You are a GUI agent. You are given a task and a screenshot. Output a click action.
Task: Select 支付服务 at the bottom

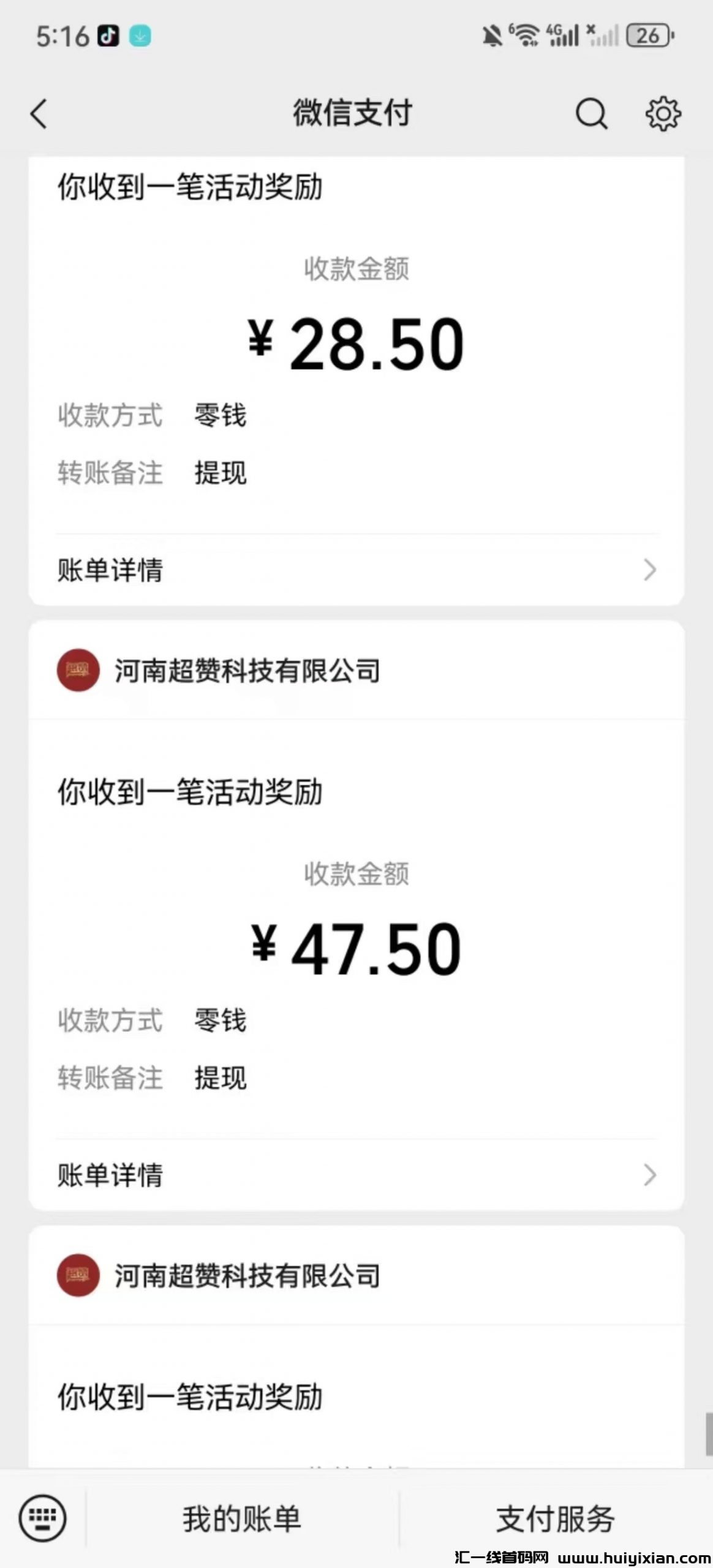[x=555, y=1519]
